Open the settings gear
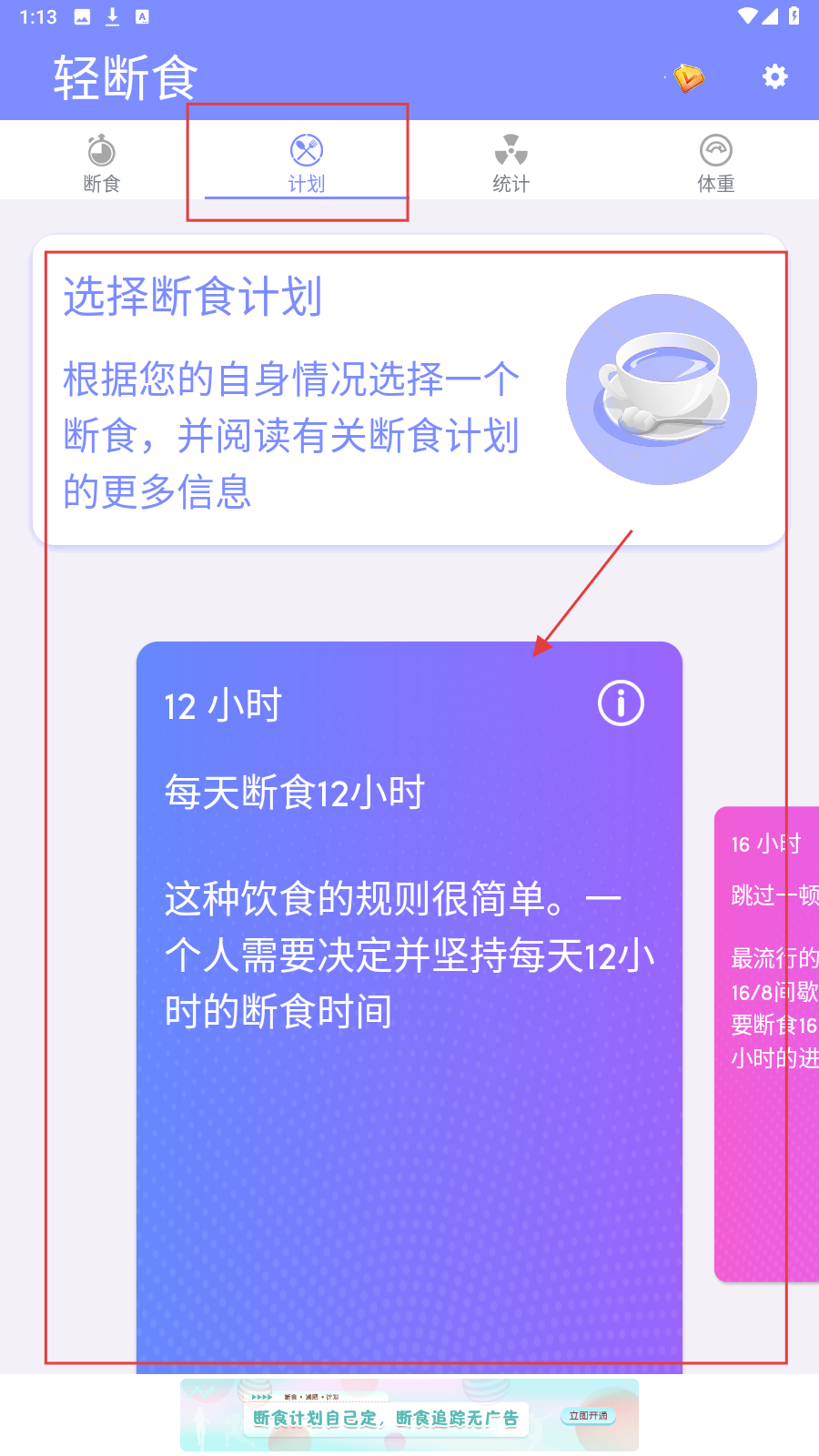The width and height of the screenshot is (819, 1456). [774, 76]
